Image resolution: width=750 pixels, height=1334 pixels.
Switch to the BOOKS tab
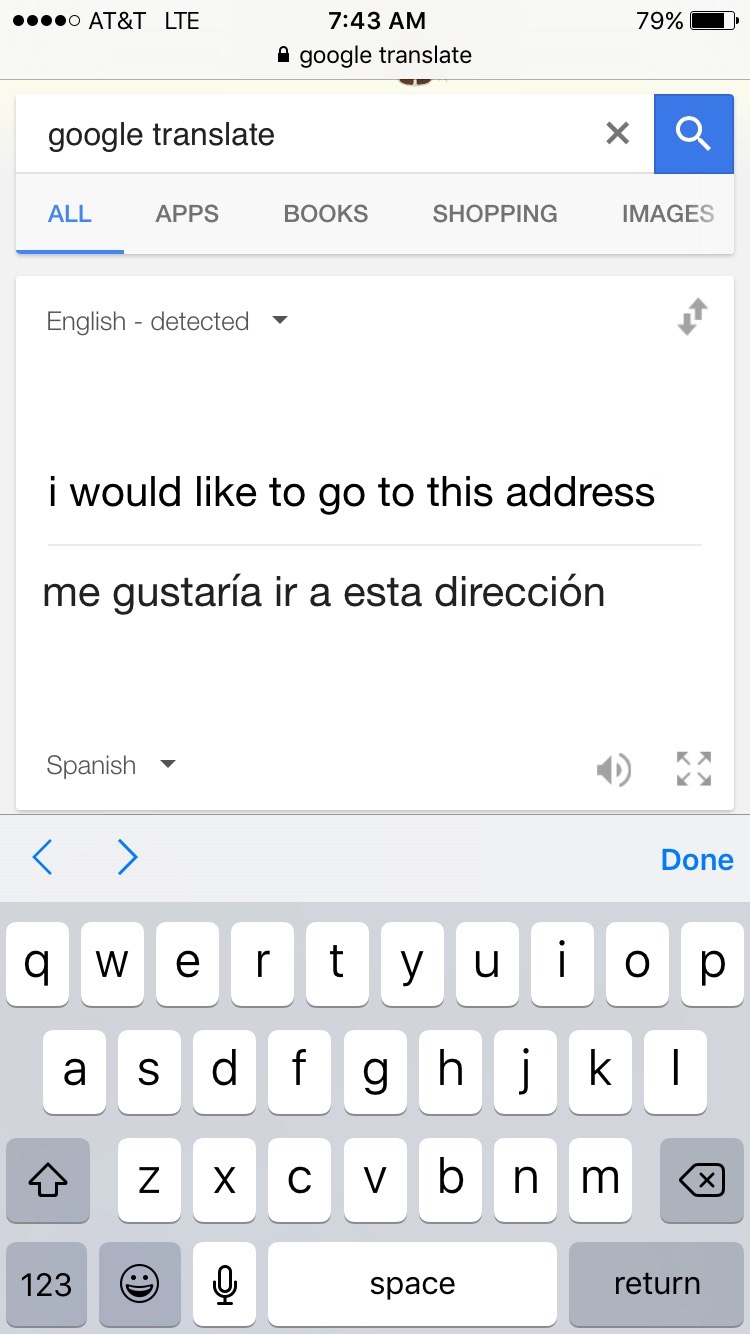click(x=326, y=214)
